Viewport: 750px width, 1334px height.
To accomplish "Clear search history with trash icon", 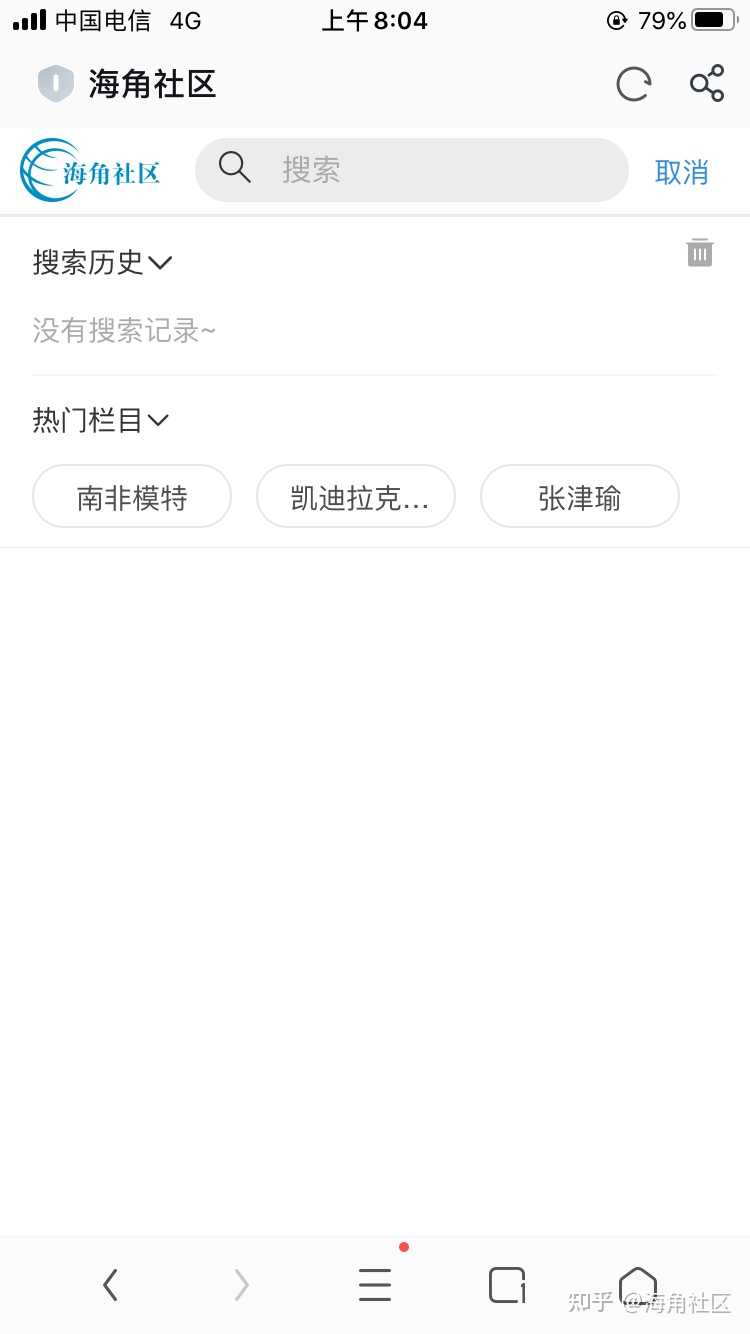I will (x=700, y=253).
